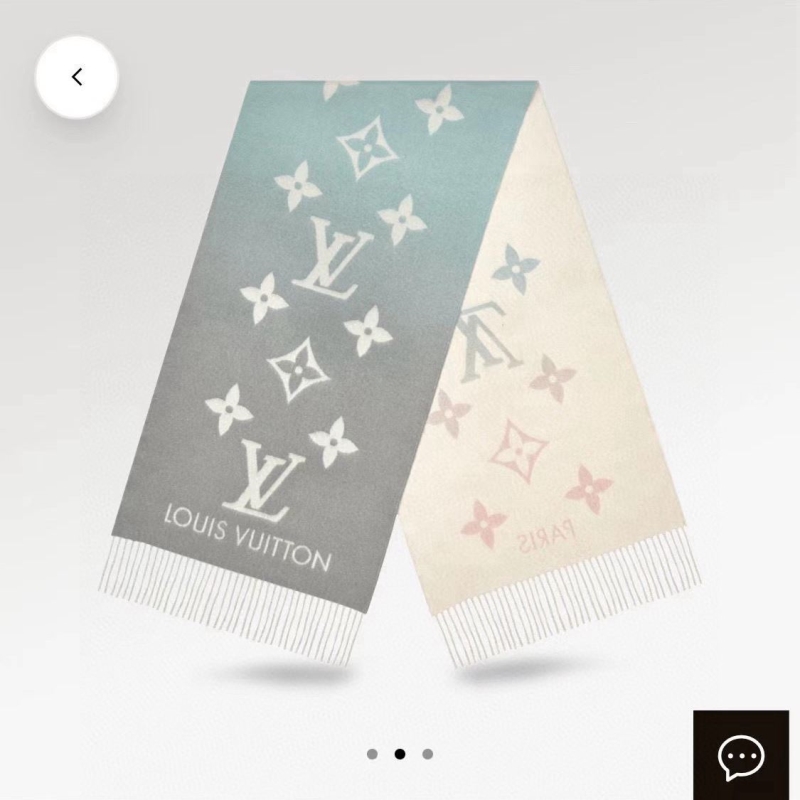Jump to the third image dot

427,754
